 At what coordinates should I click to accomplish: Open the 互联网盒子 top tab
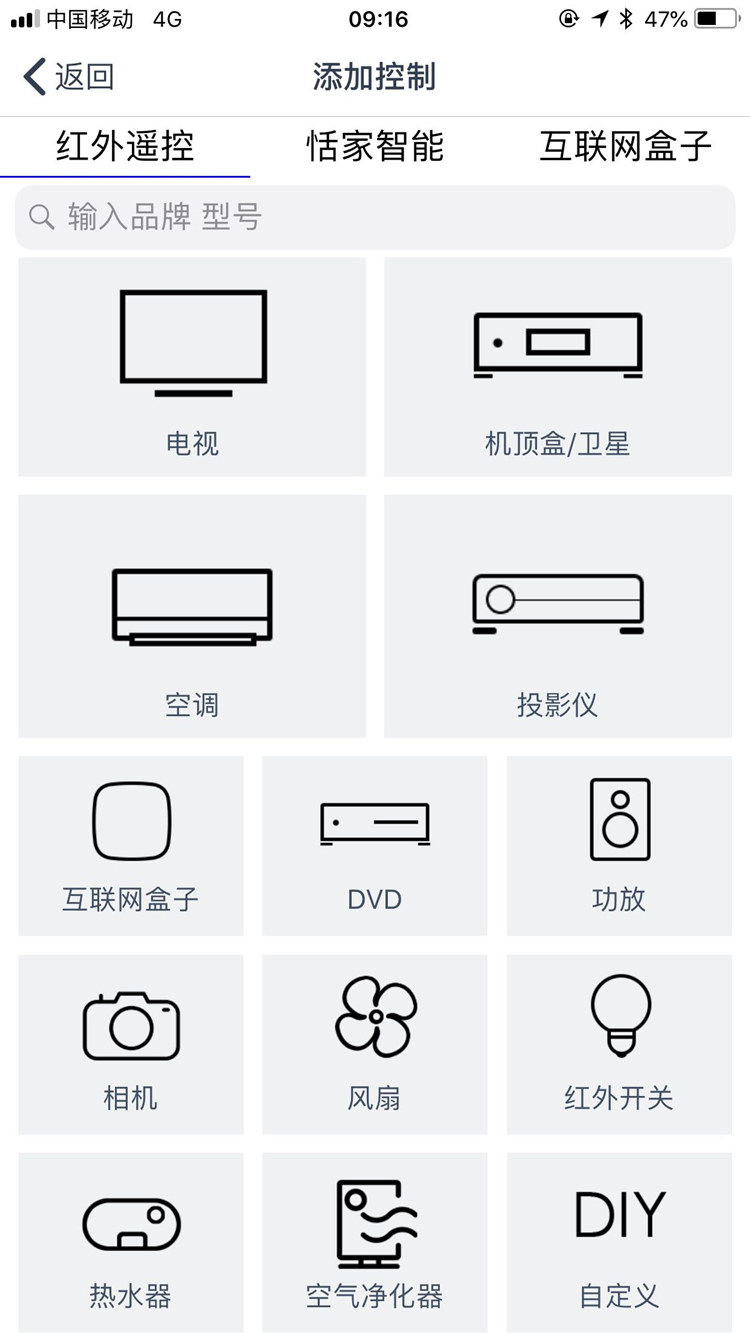tap(625, 147)
